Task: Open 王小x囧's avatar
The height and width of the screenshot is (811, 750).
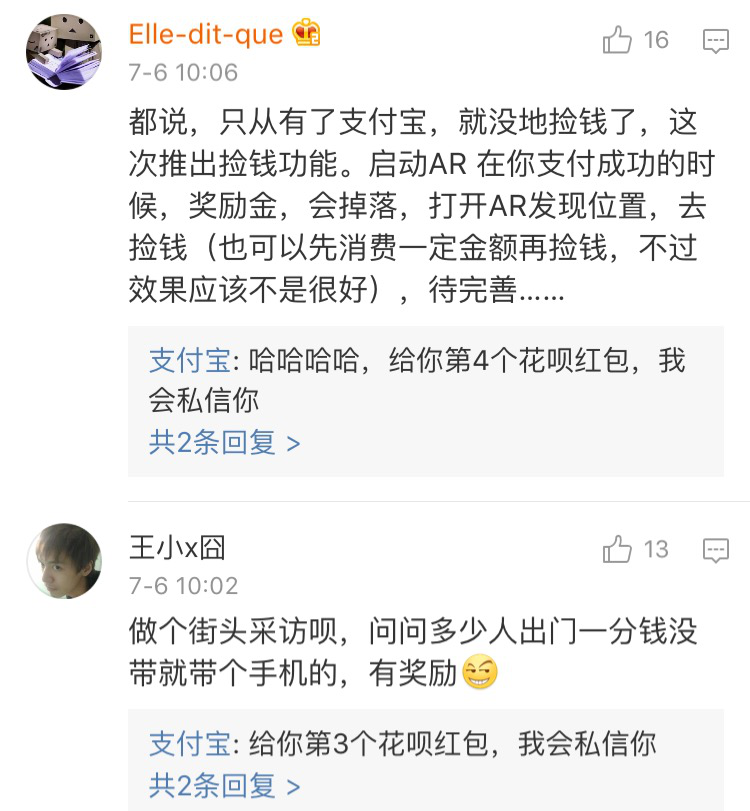Action: (x=64, y=561)
